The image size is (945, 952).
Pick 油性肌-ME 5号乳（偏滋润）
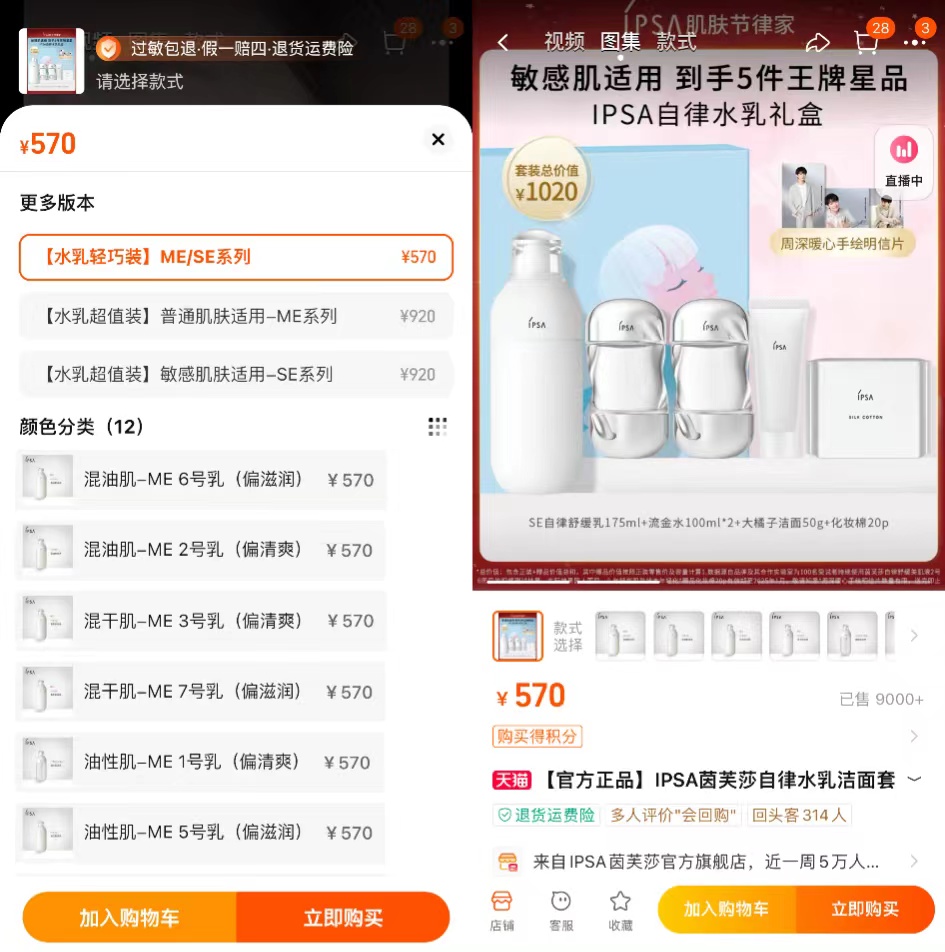pyautogui.click(x=200, y=832)
